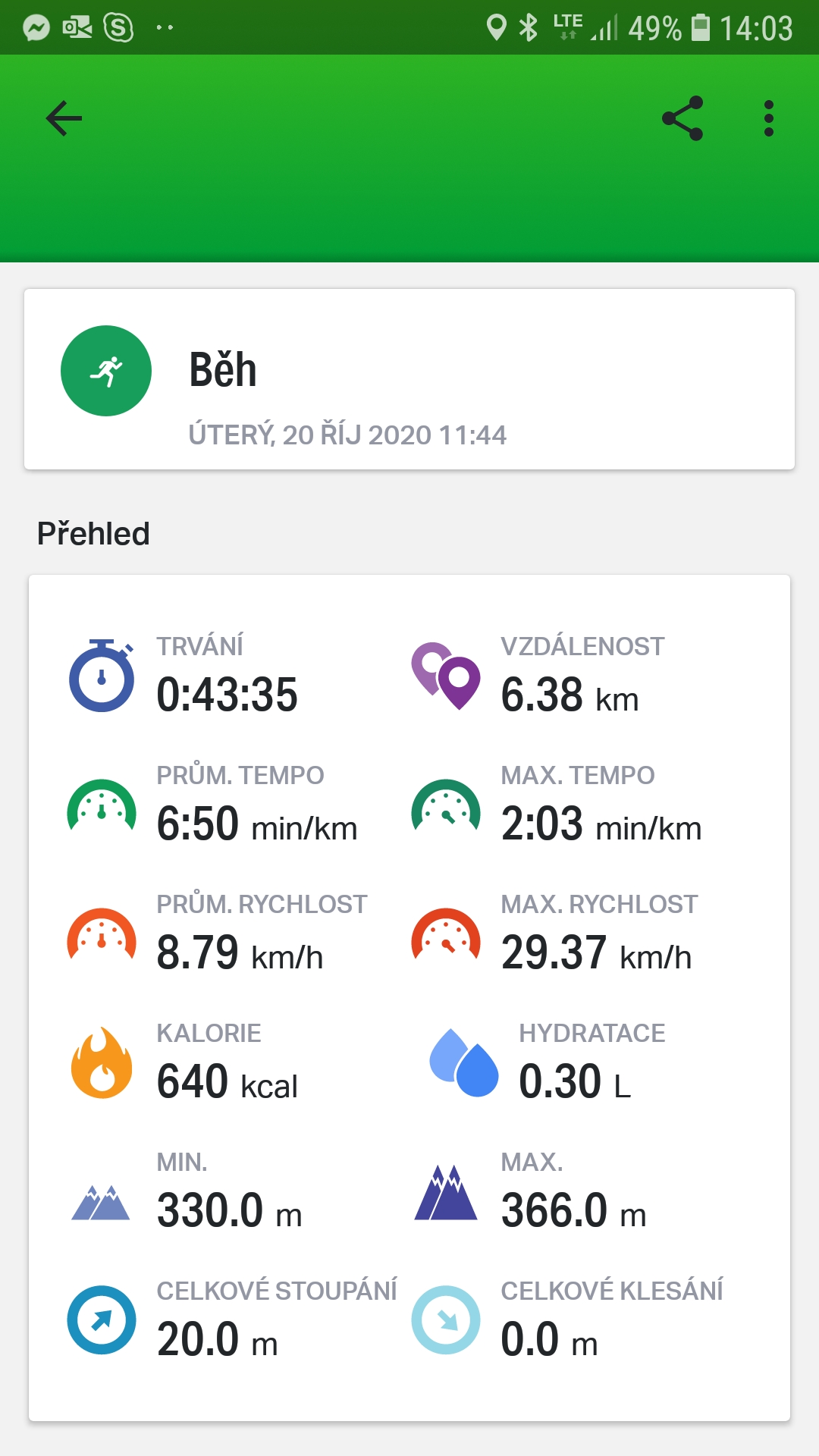Open the Běh activity card

[409, 379]
